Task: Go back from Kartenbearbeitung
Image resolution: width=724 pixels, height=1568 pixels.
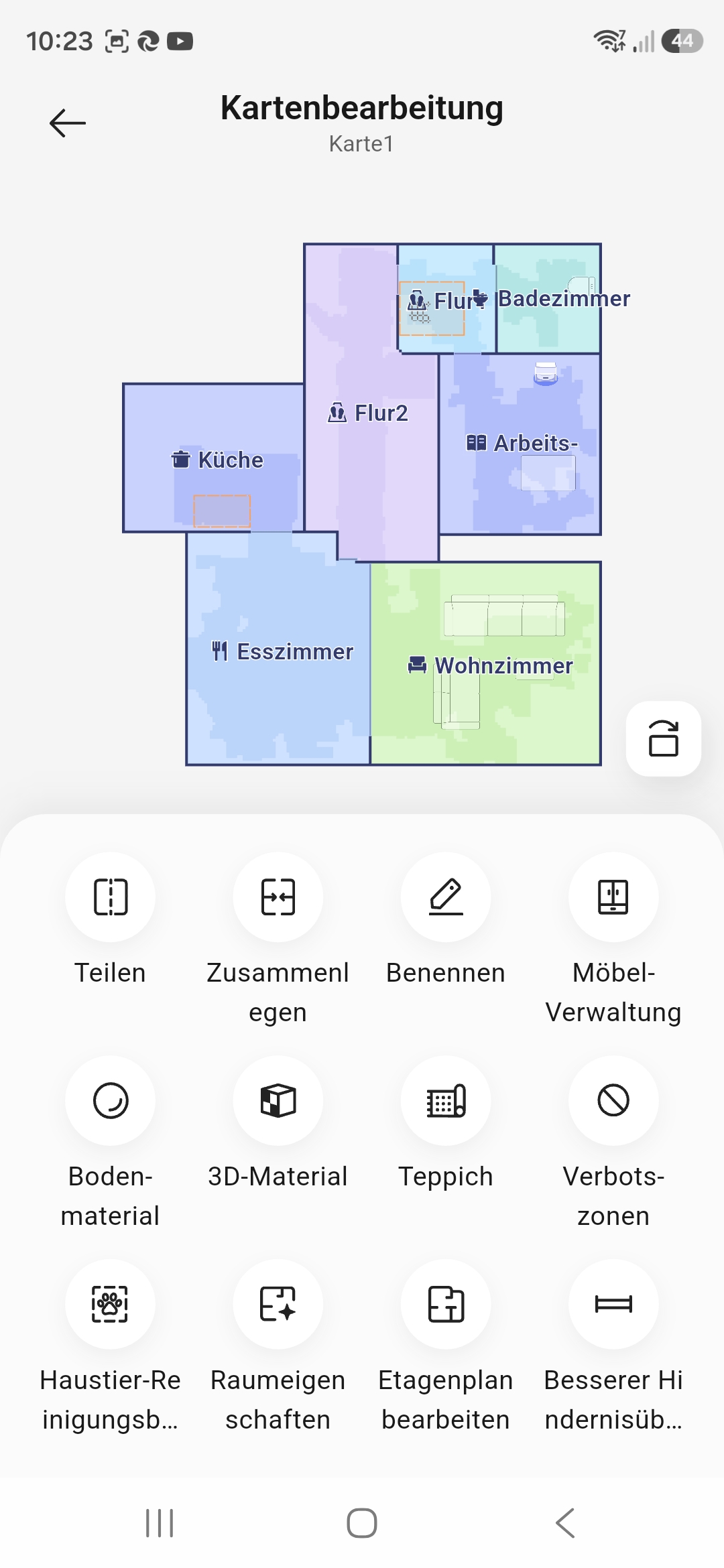Action: (68, 123)
